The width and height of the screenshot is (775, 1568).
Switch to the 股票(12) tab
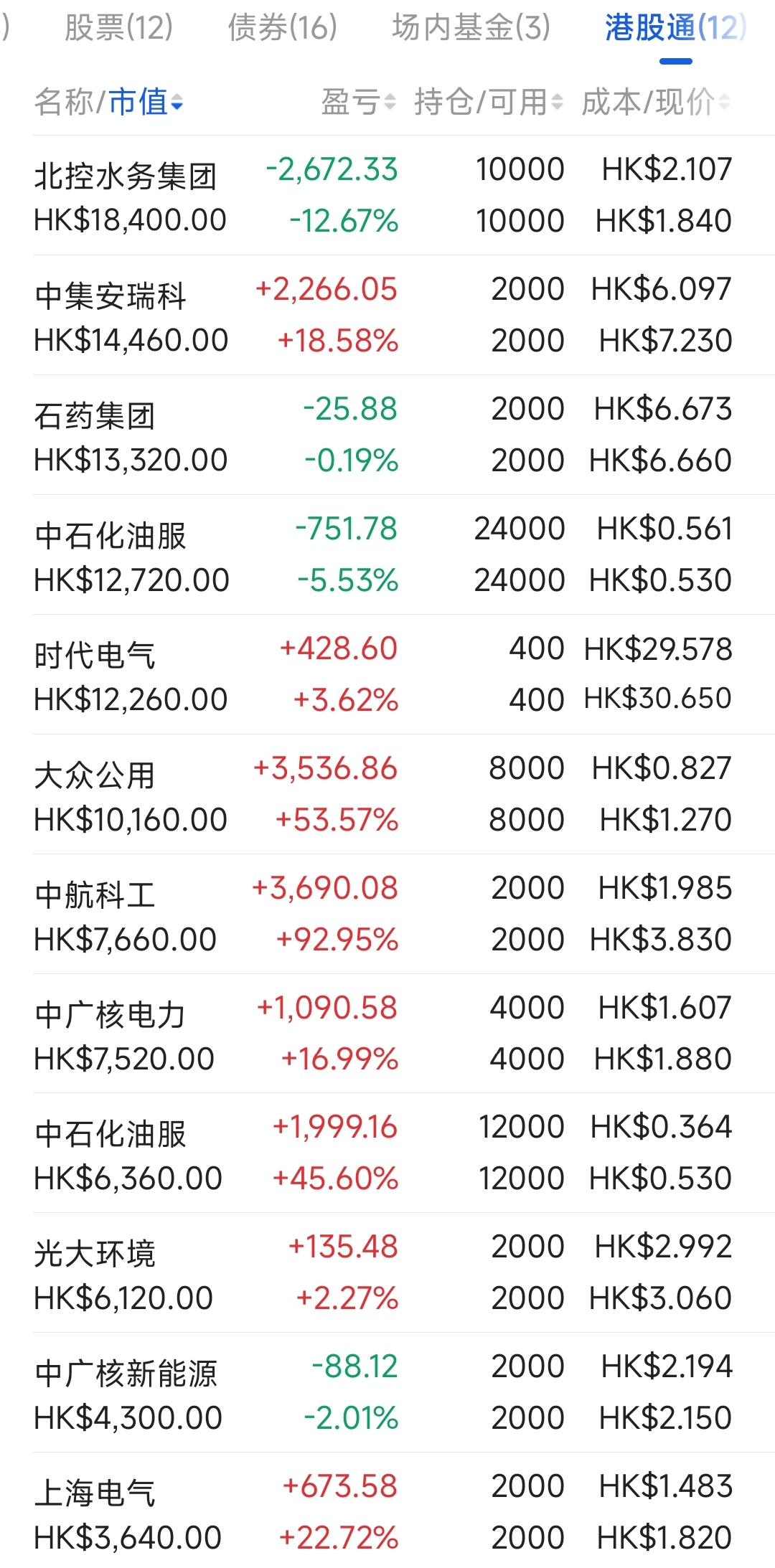(118, 29)
